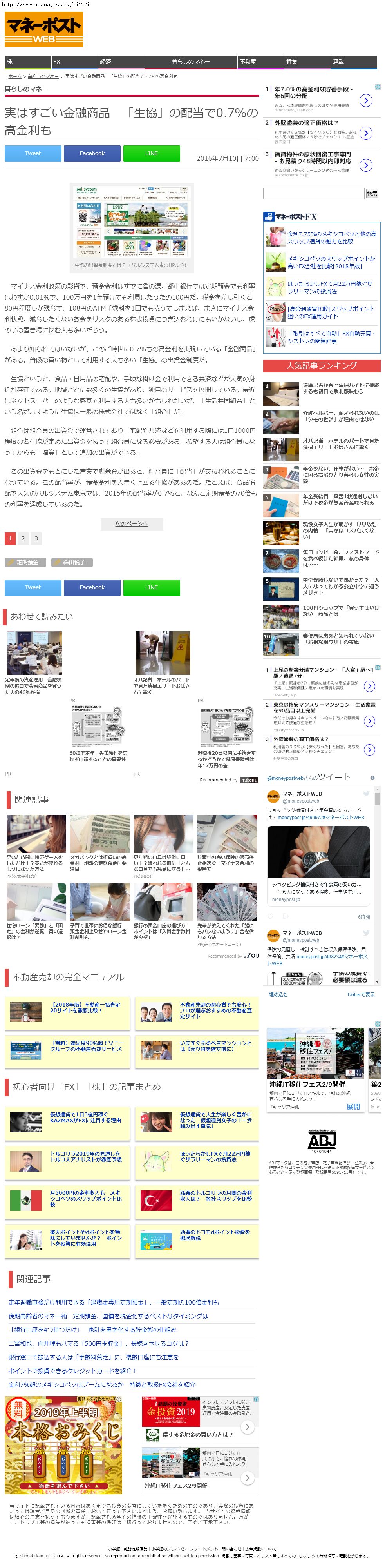Tap the ホーム breadcrumb link
The image size is (385, 1568).
click(x=14, y=77)
